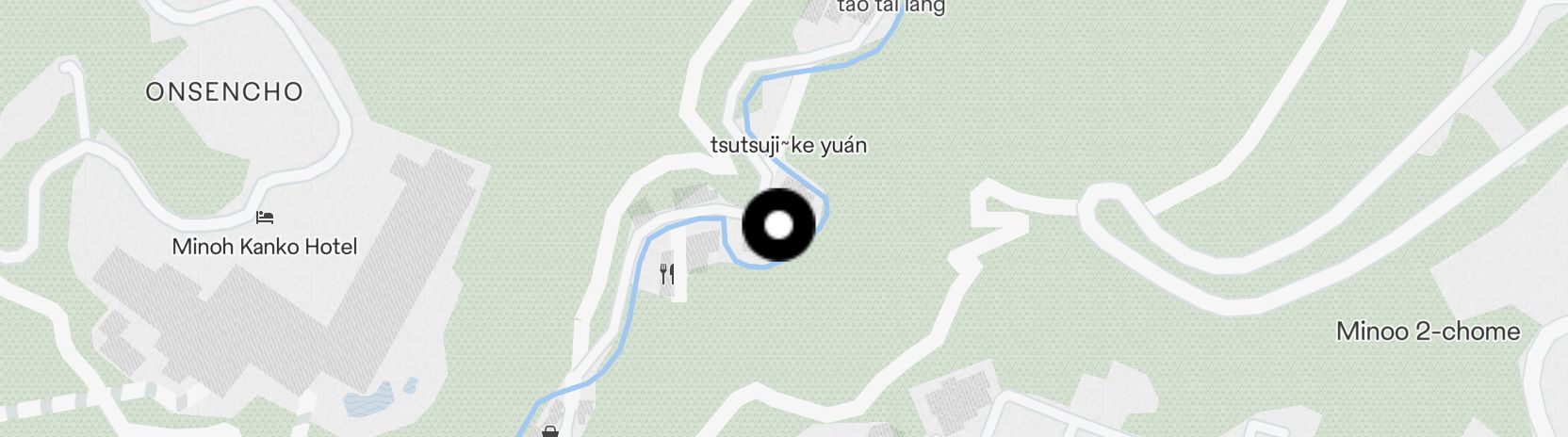Tap the black location marker pin

pos(778,225)
